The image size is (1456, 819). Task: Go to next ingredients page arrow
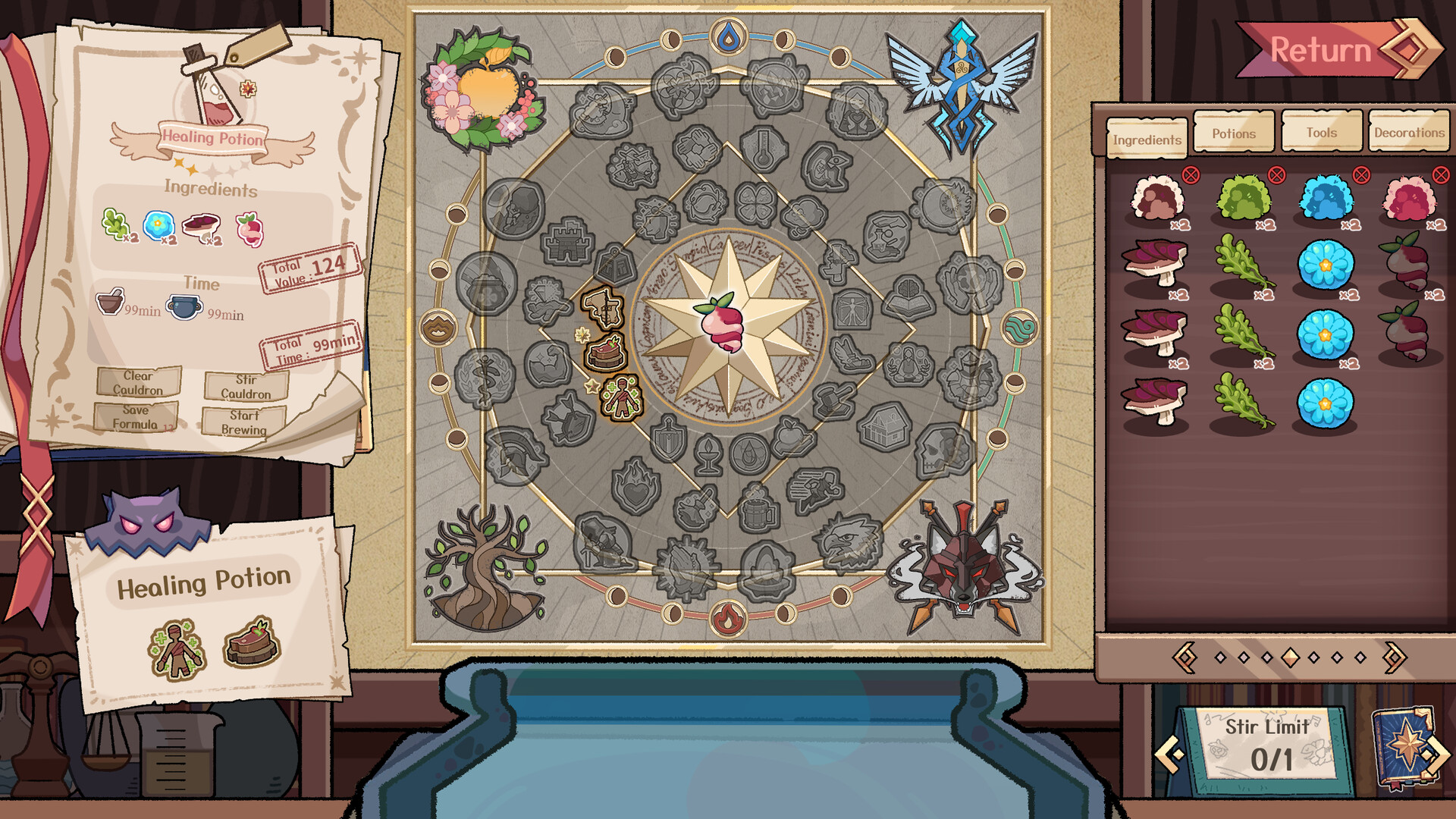pos(1394,657)
